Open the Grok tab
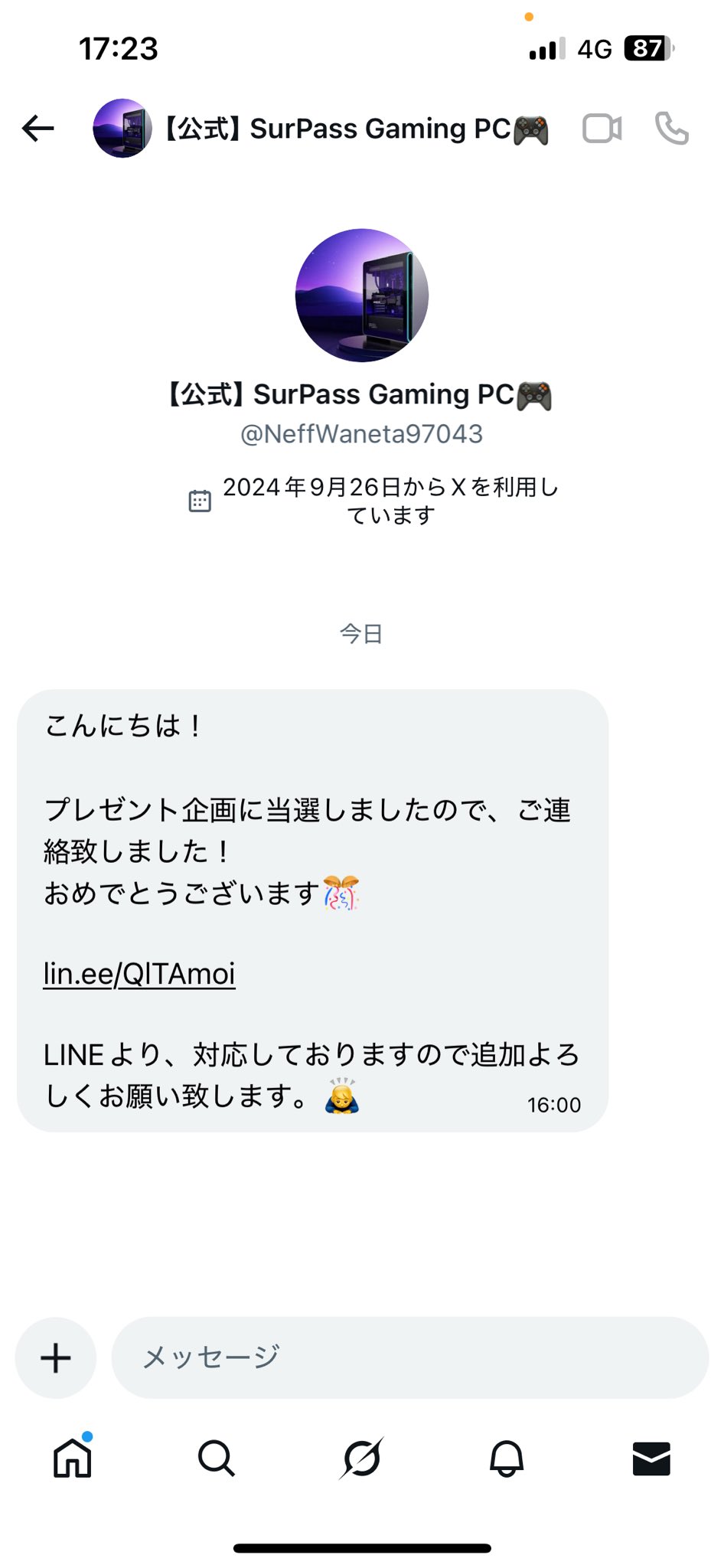Screen dimensions: 724x1568 pyautogui.click(x=361, y=1458)
